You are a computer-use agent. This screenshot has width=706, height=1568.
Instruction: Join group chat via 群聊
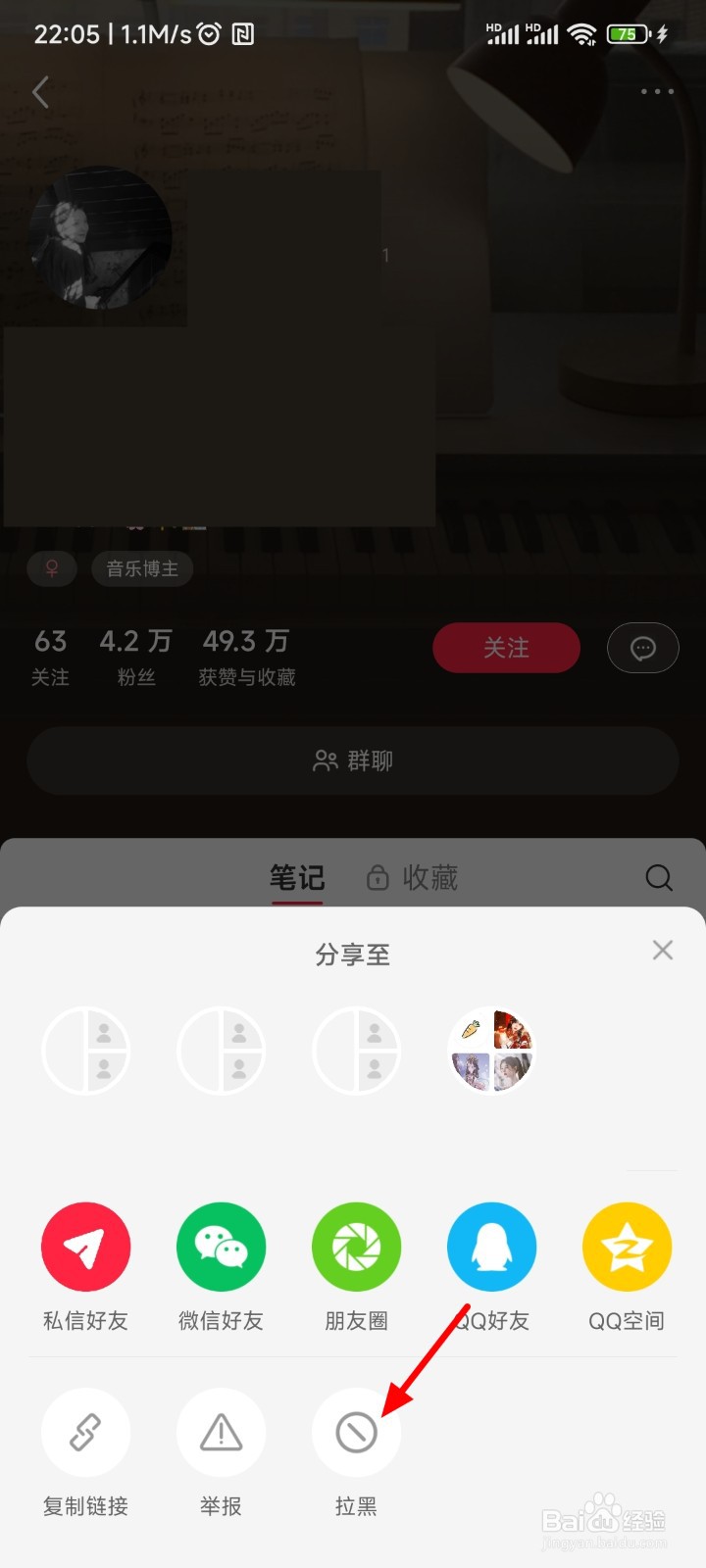[x=352, y=761]
